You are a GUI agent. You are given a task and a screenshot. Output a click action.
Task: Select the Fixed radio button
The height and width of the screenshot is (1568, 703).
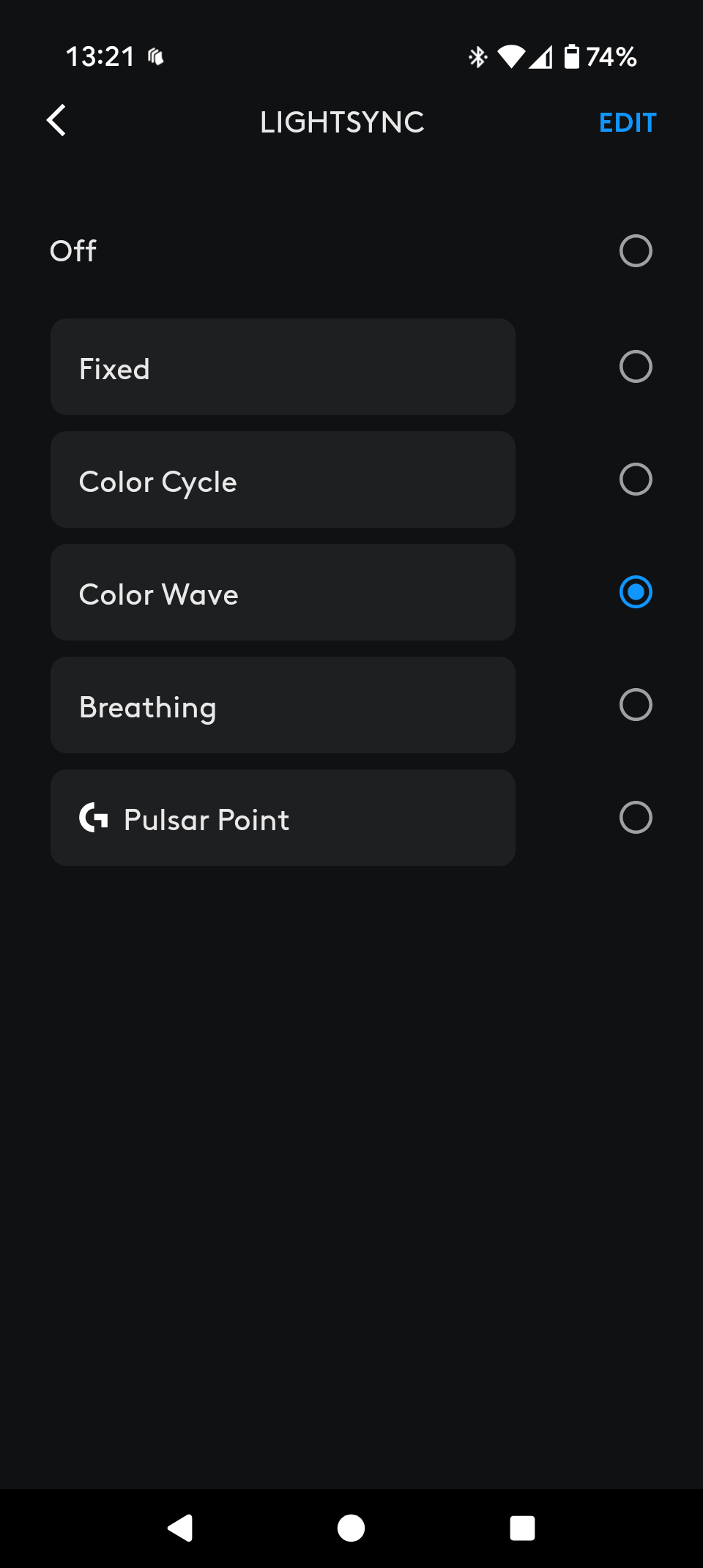(x=636, y=367)
